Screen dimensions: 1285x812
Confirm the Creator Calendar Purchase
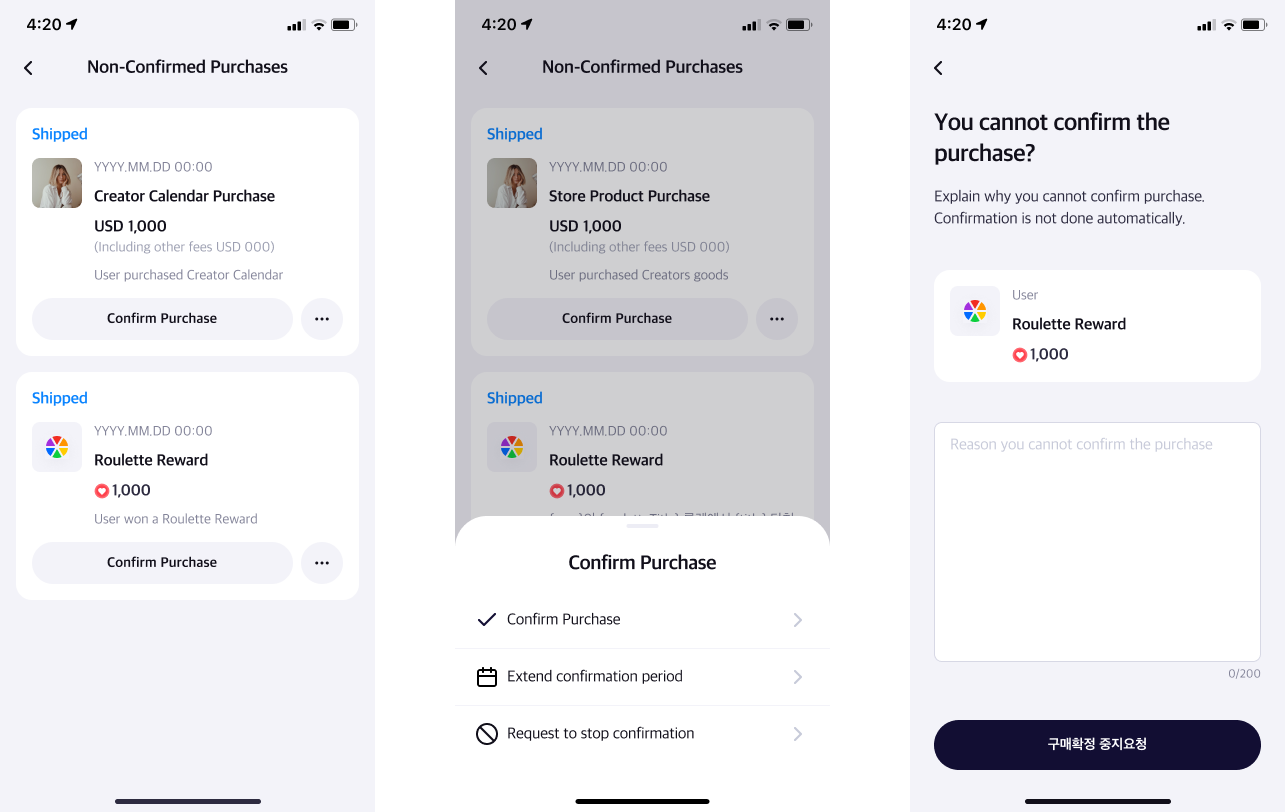click(x=162, y=318)
